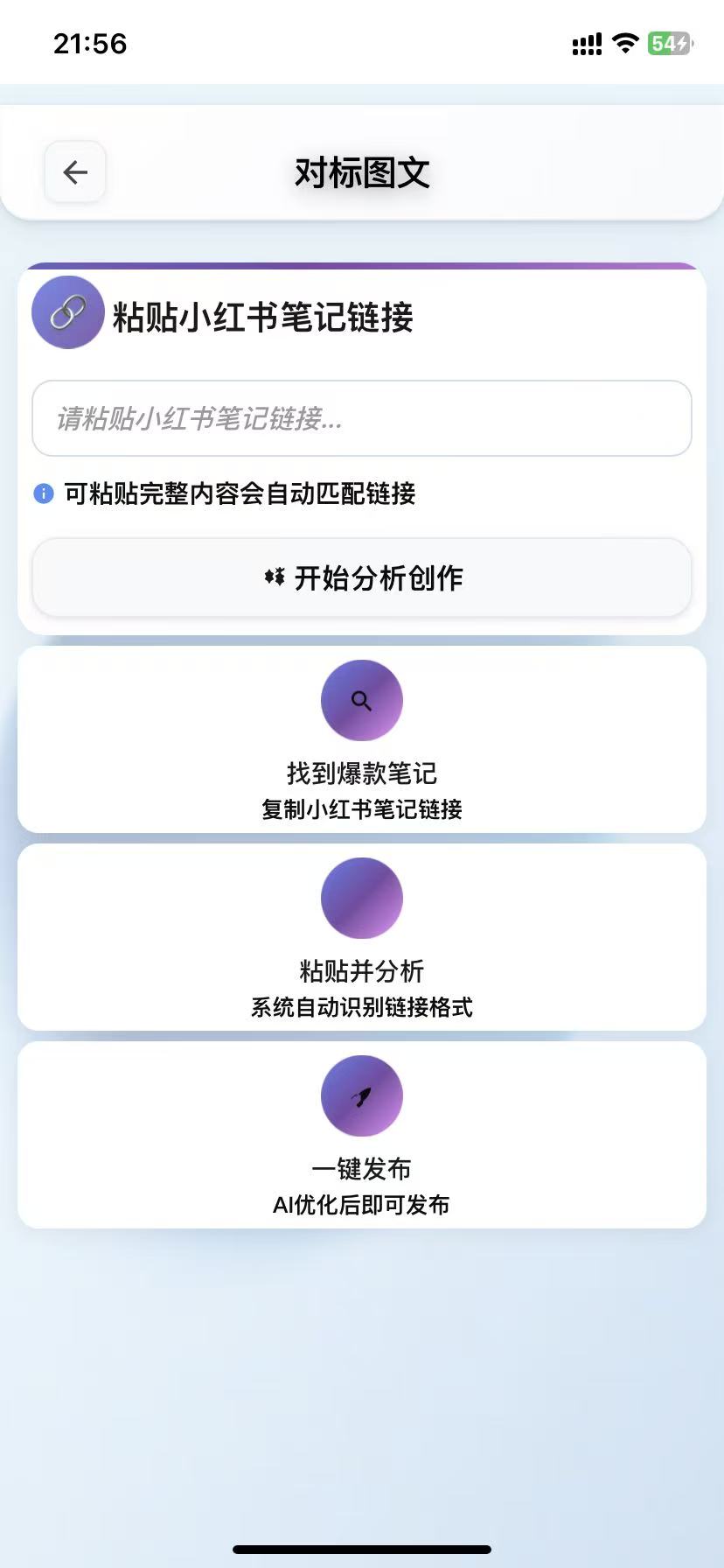This screenshot has width=724, height=1568.
Task: Tap the note link input field
Action: [x=361, y=419]
